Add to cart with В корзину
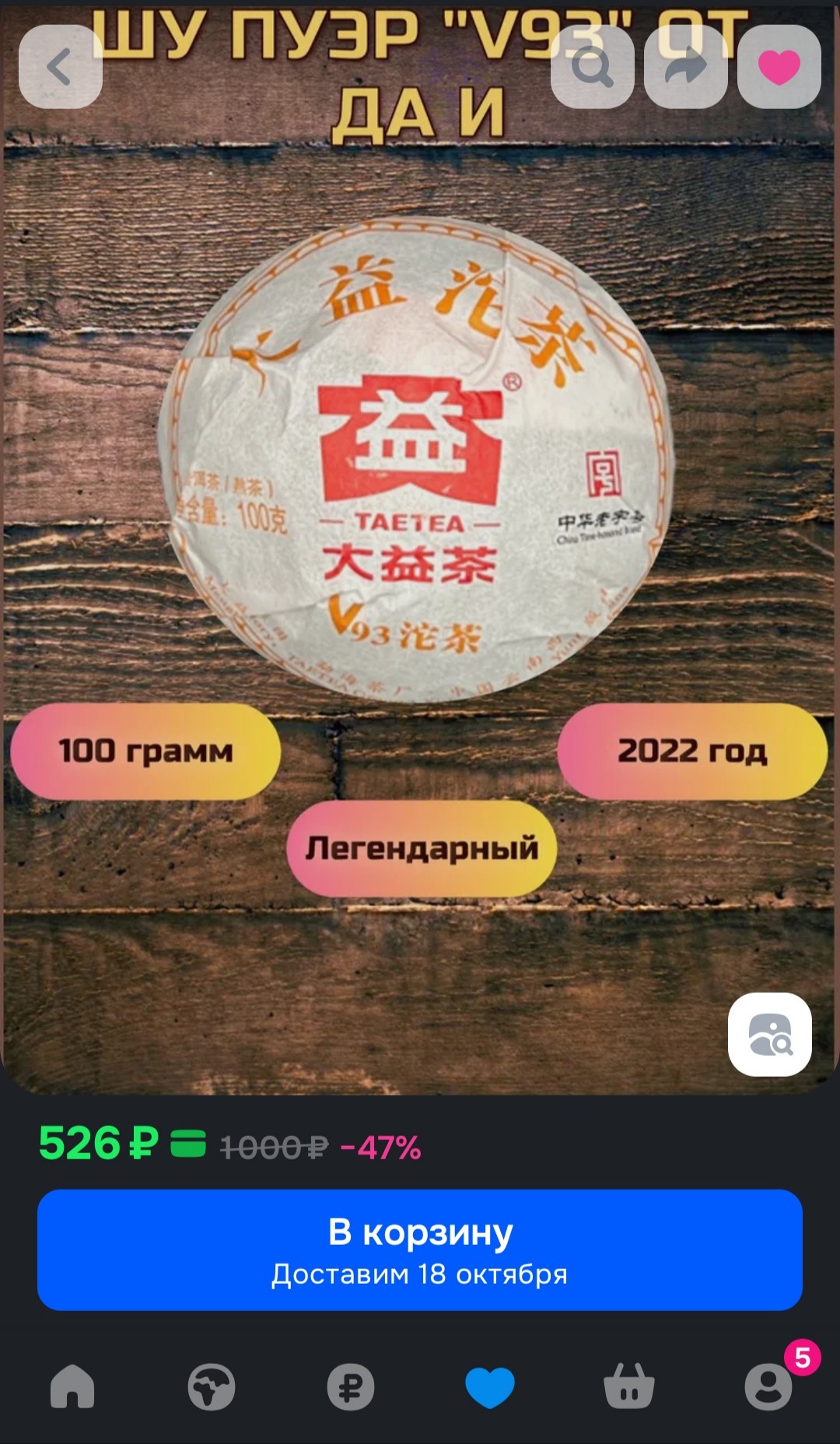840x1444 pixels. coord(420,1249)
